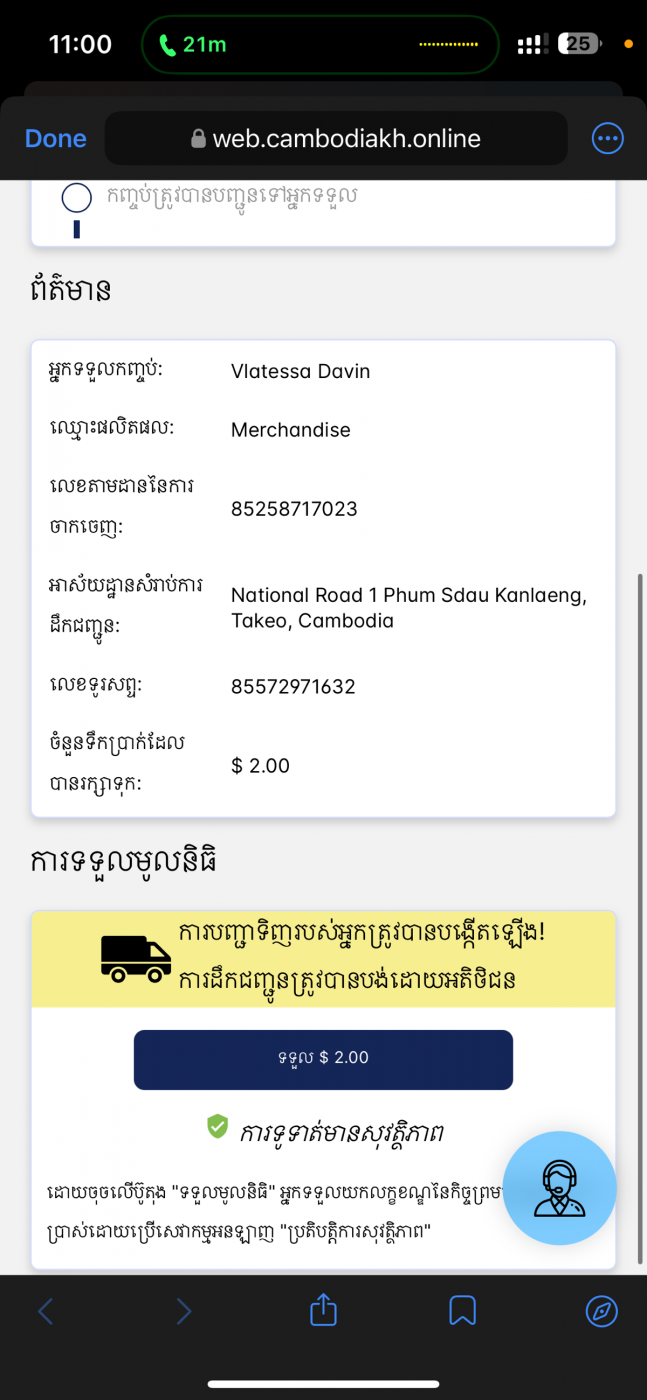Tap the ongoing call indicator 21m

[x=193, y=44]
